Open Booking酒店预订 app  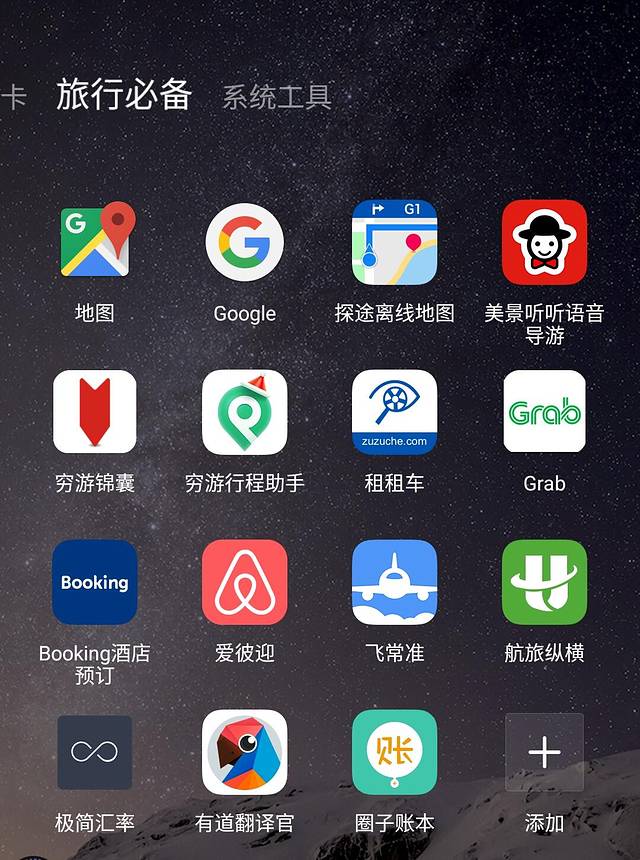[95, 582]
